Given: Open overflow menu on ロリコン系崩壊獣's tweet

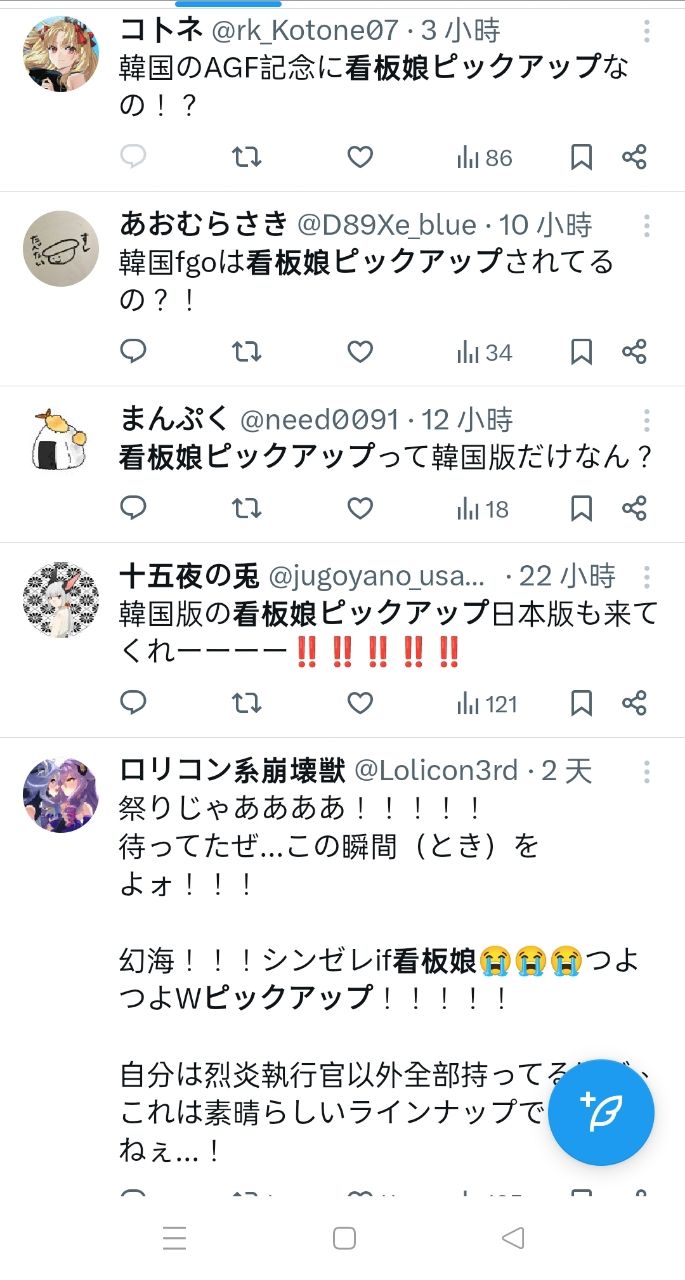Looking at the screenshot, I should (x=647, y=772).
